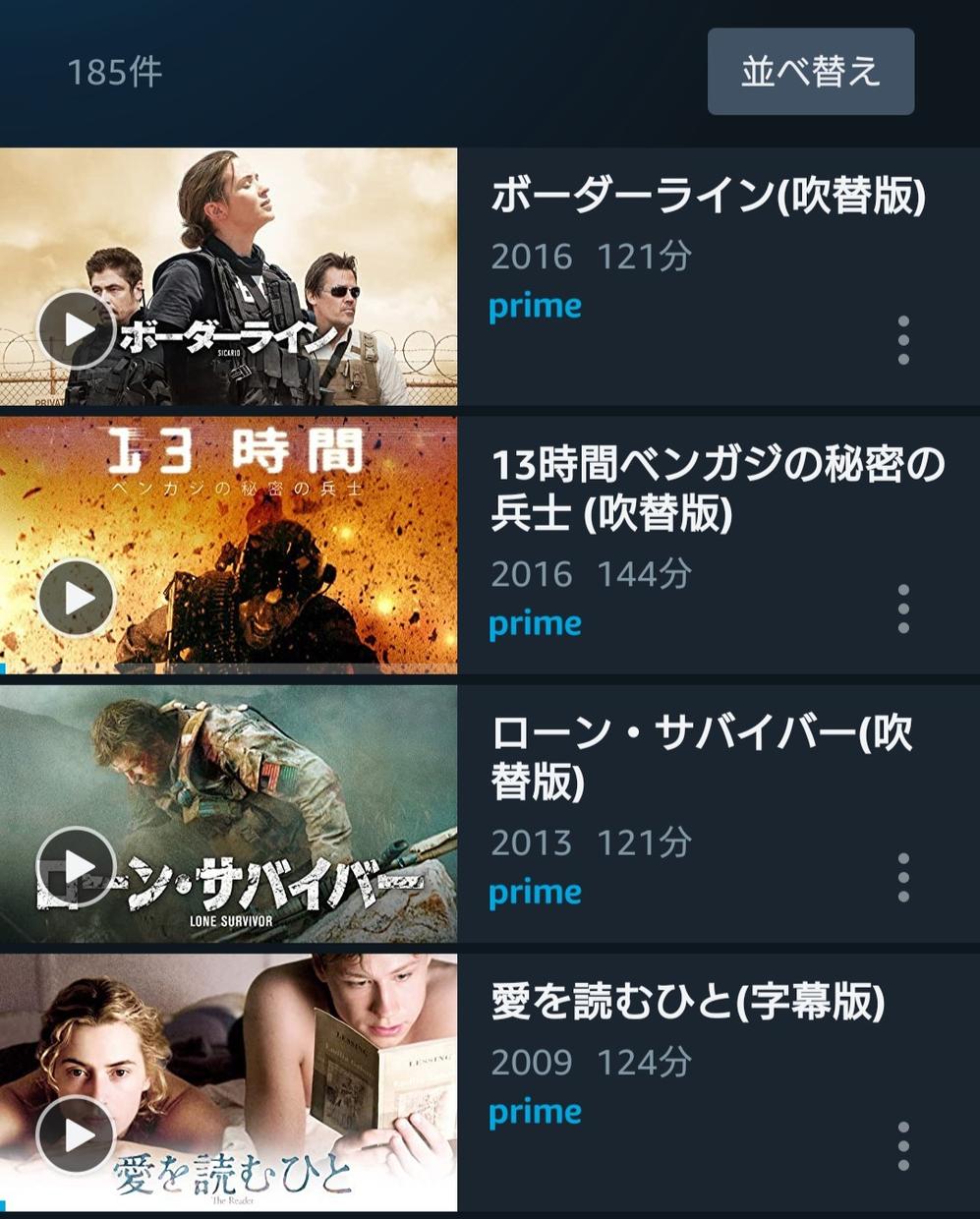The height and width of the screenshot is (1219, 980).
Task: Select the prime label under ボーダーライン
Action: pyautogui.click(x=534, y=306)
